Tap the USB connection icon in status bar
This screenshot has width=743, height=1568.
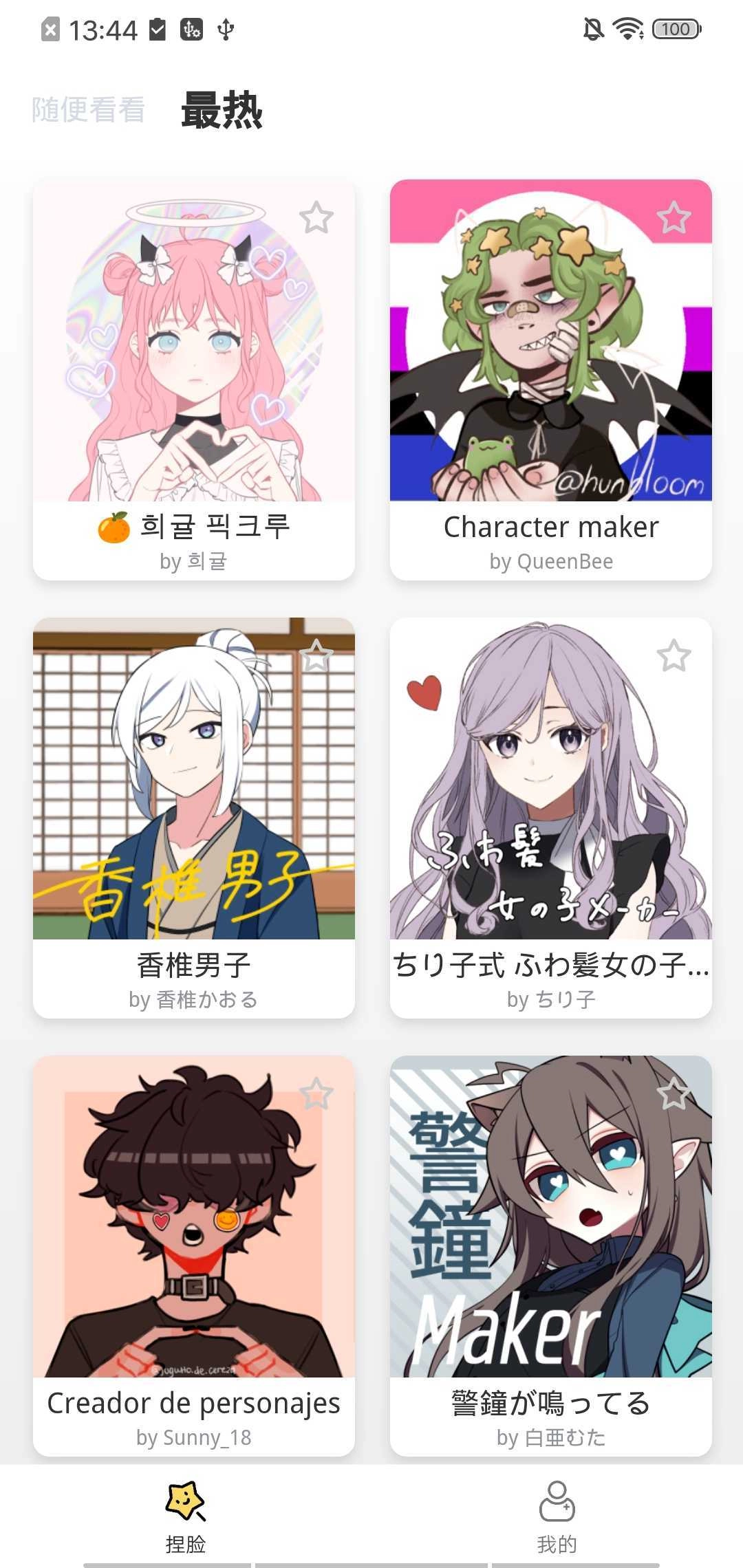[224, 29]
